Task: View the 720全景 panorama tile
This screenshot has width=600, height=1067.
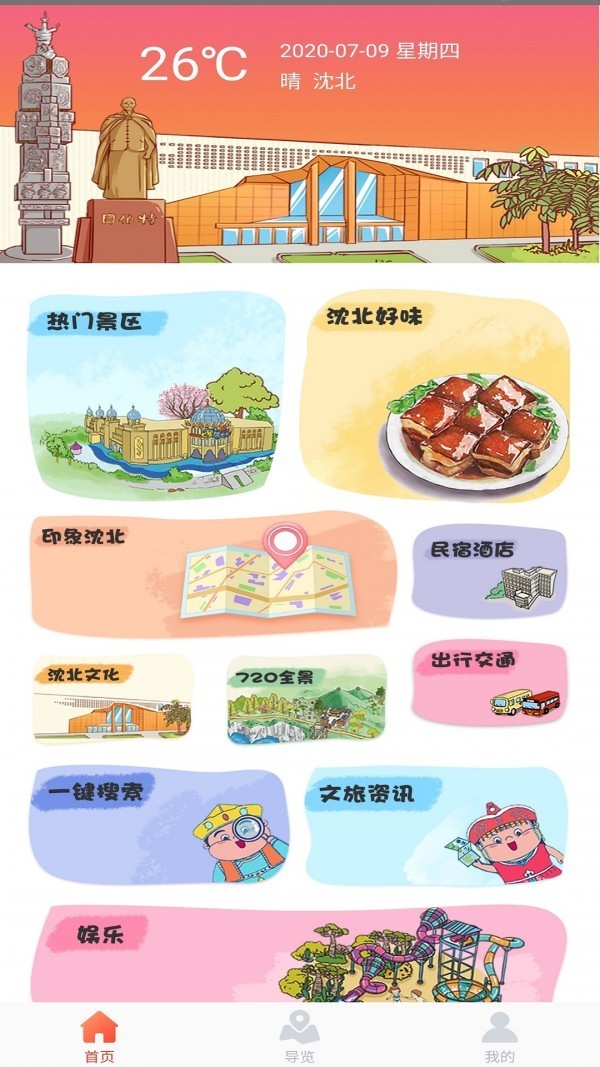Action: [306, 699]
